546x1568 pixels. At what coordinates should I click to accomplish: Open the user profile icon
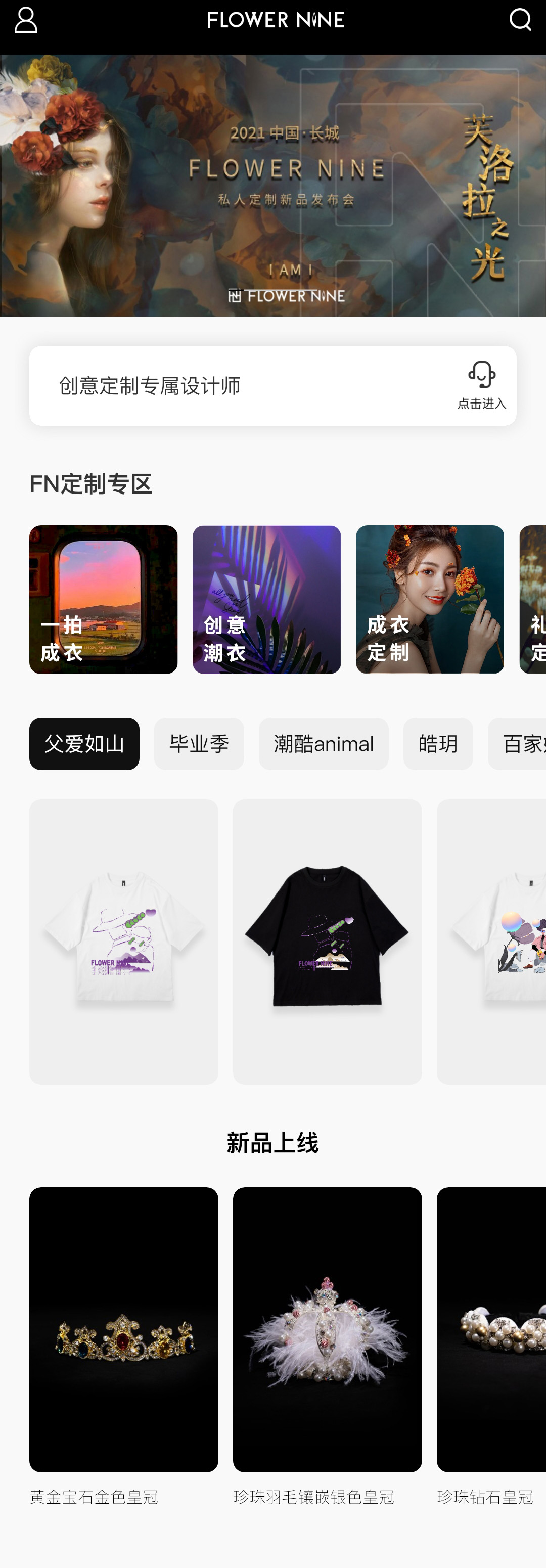(26, 20)
